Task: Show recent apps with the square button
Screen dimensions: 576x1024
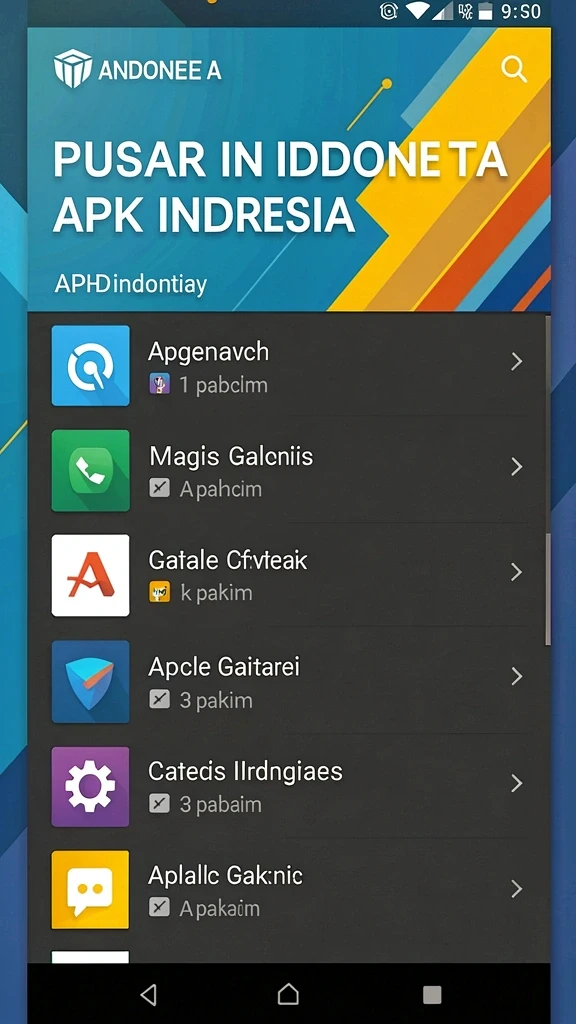Action: (432, 995)
